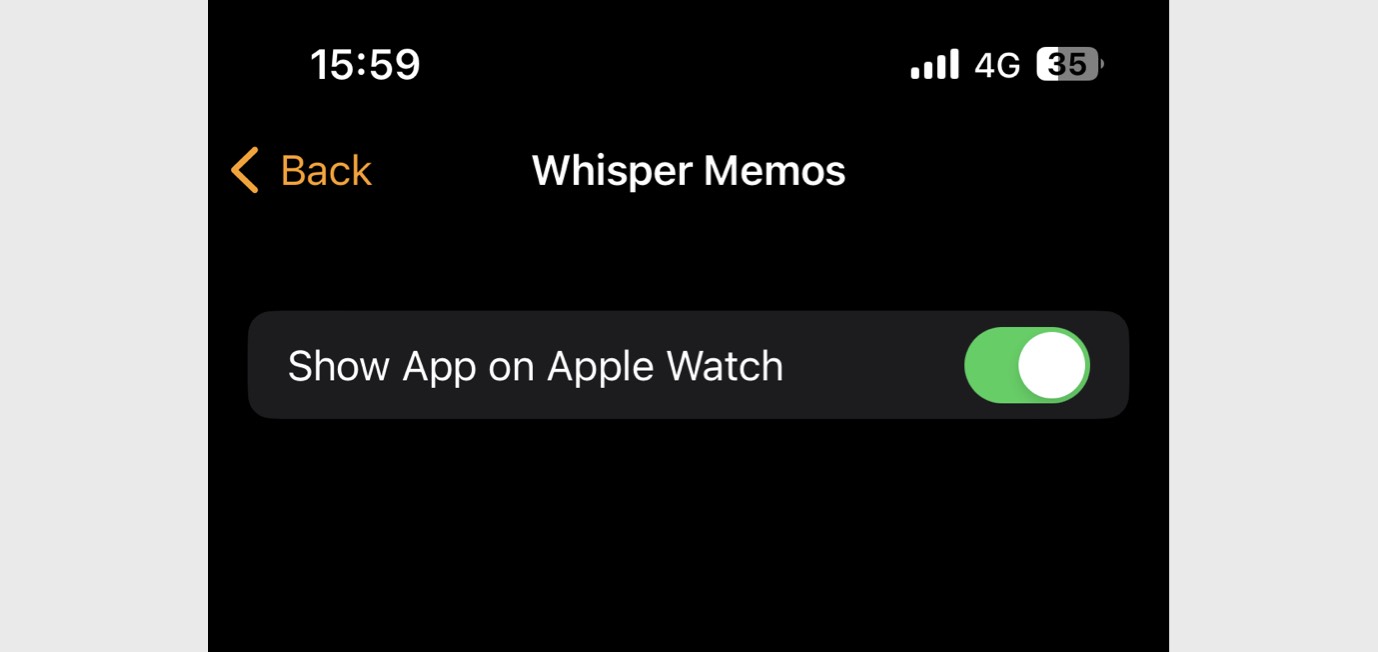Viewport: 1378px width, 652px height.
Task: Go back to the previous screen
Action: (x=302, y=170)
